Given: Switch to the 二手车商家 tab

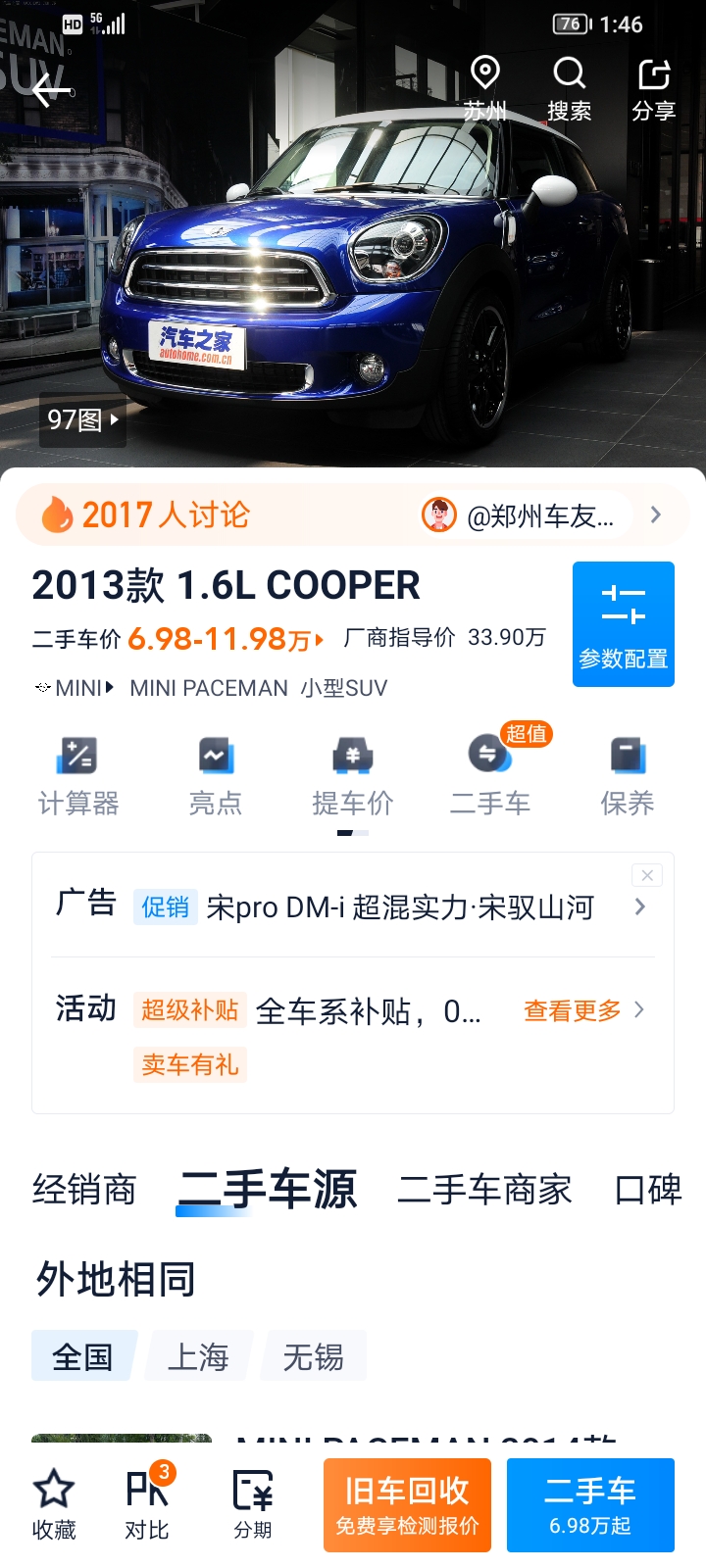Looking at the screenshot, I should pos(484,1190).
